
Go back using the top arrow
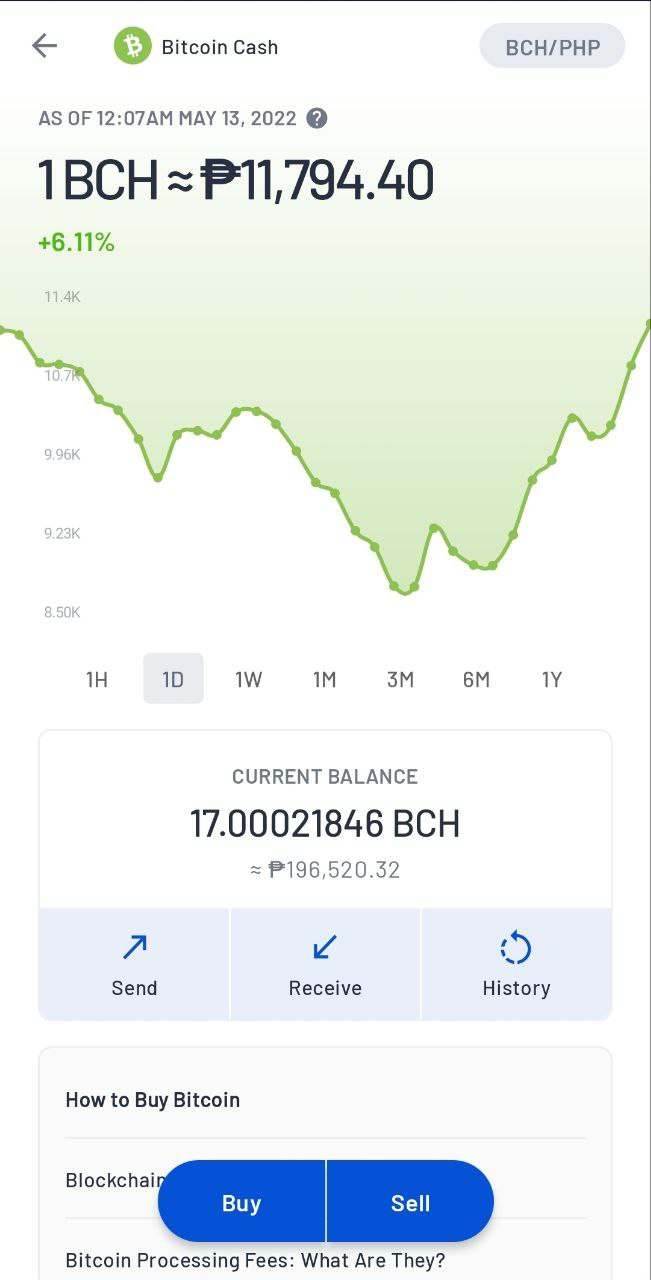coord(45,46)
